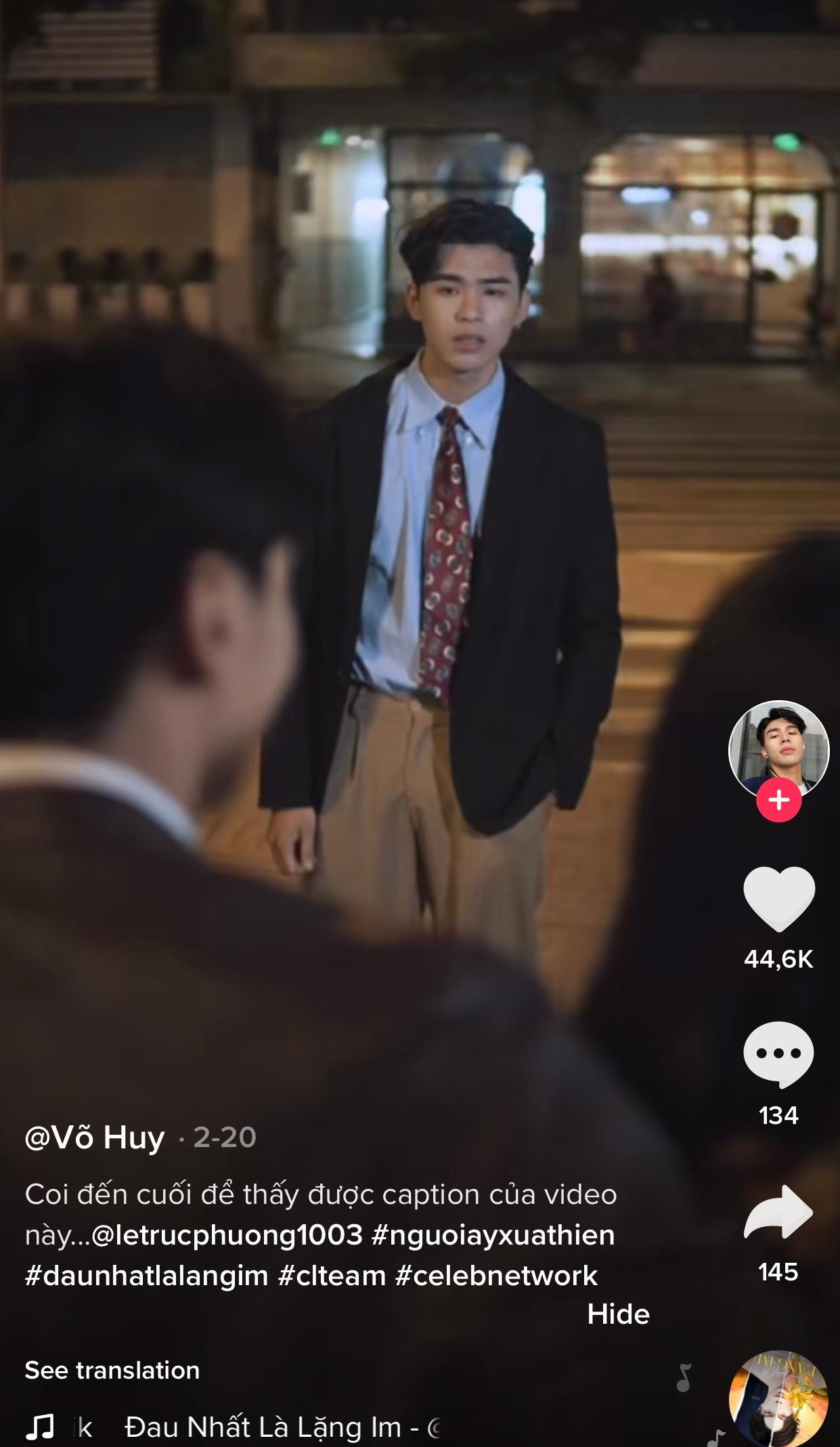840x1447 pixels.
Task: Open Võ Huy's profile picture
Action: (x=778, y=748)
